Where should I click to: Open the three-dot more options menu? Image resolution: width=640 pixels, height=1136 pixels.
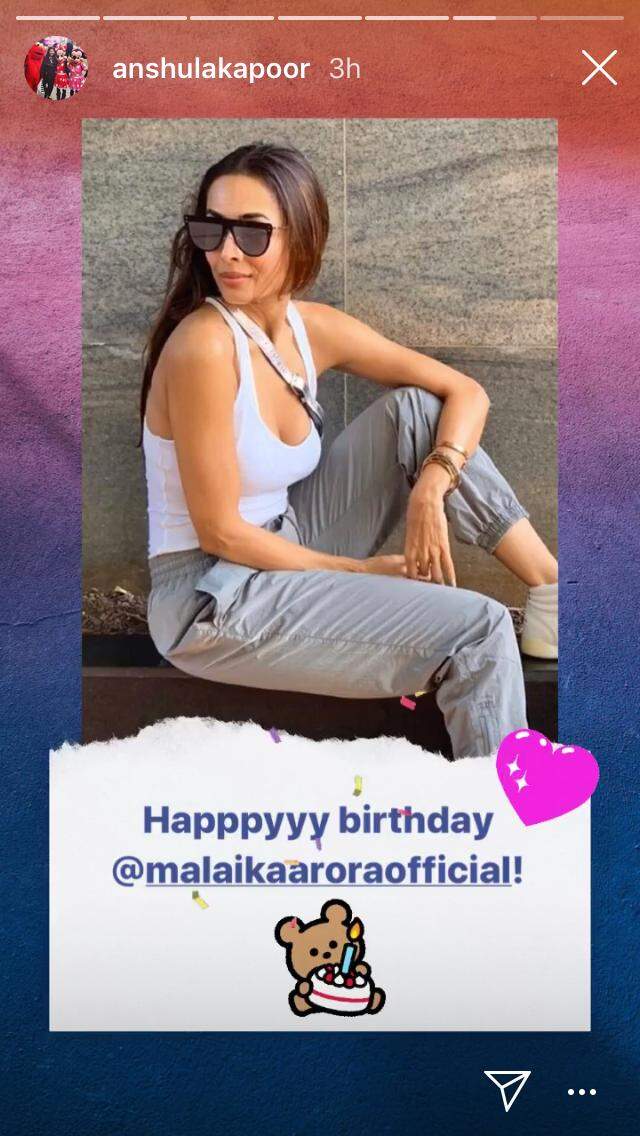[x=582, y=1092]
